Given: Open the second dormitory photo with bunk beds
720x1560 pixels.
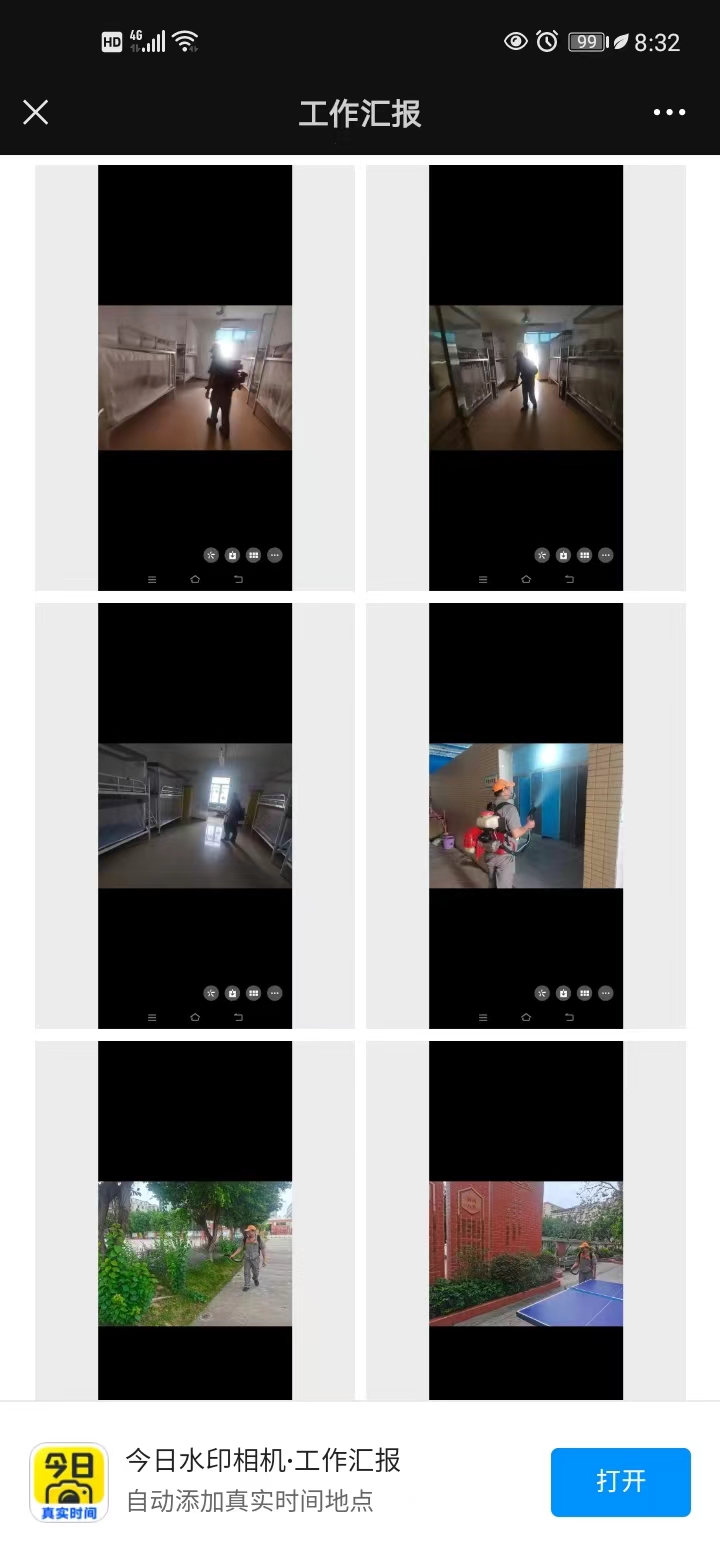Looking at the screenshot, I should [x=526, y=378].
